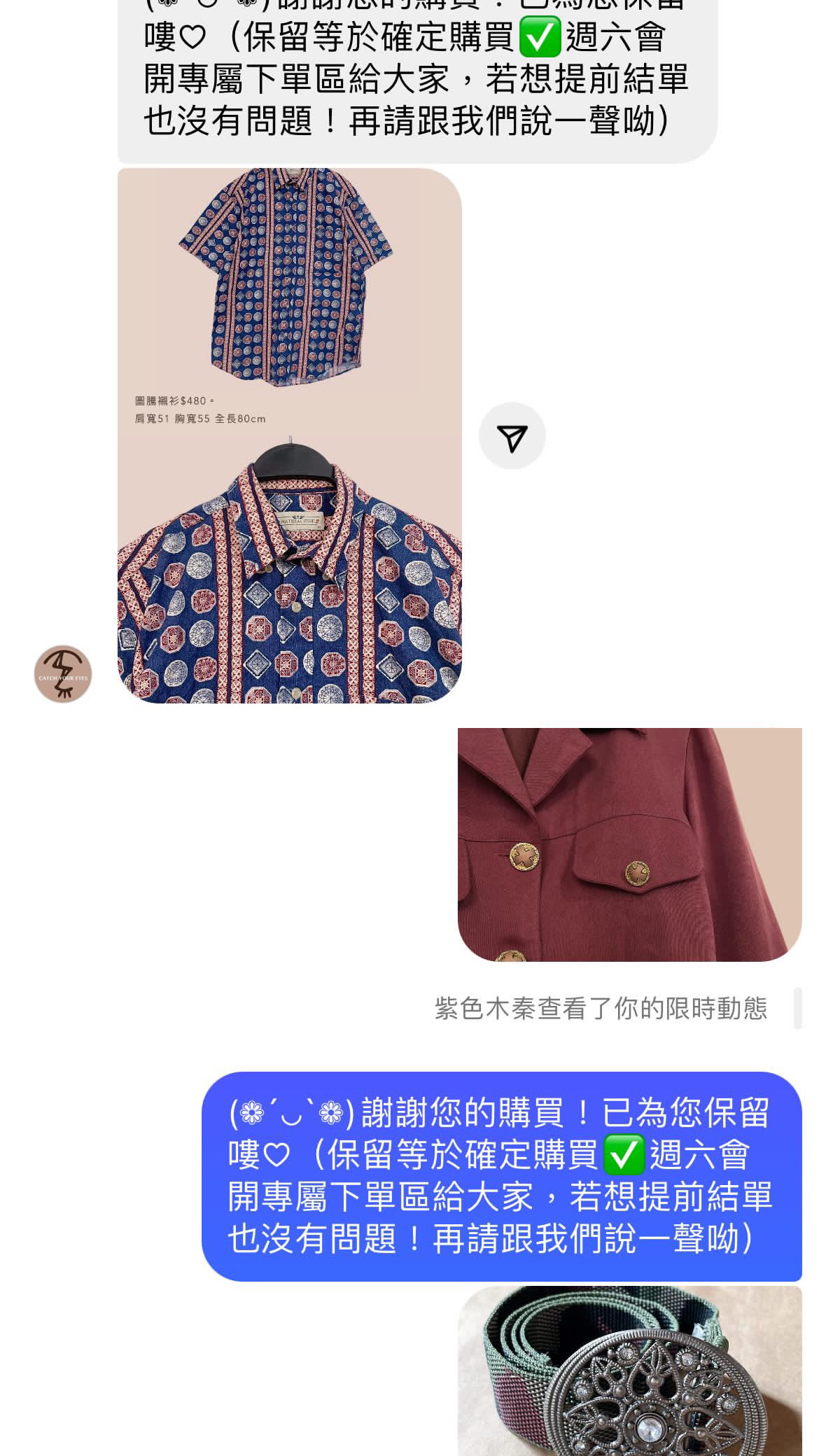Open the burgundy jacket story reply image
The height and width of the screenshot is (1456, 819).
tap(629, 844)
